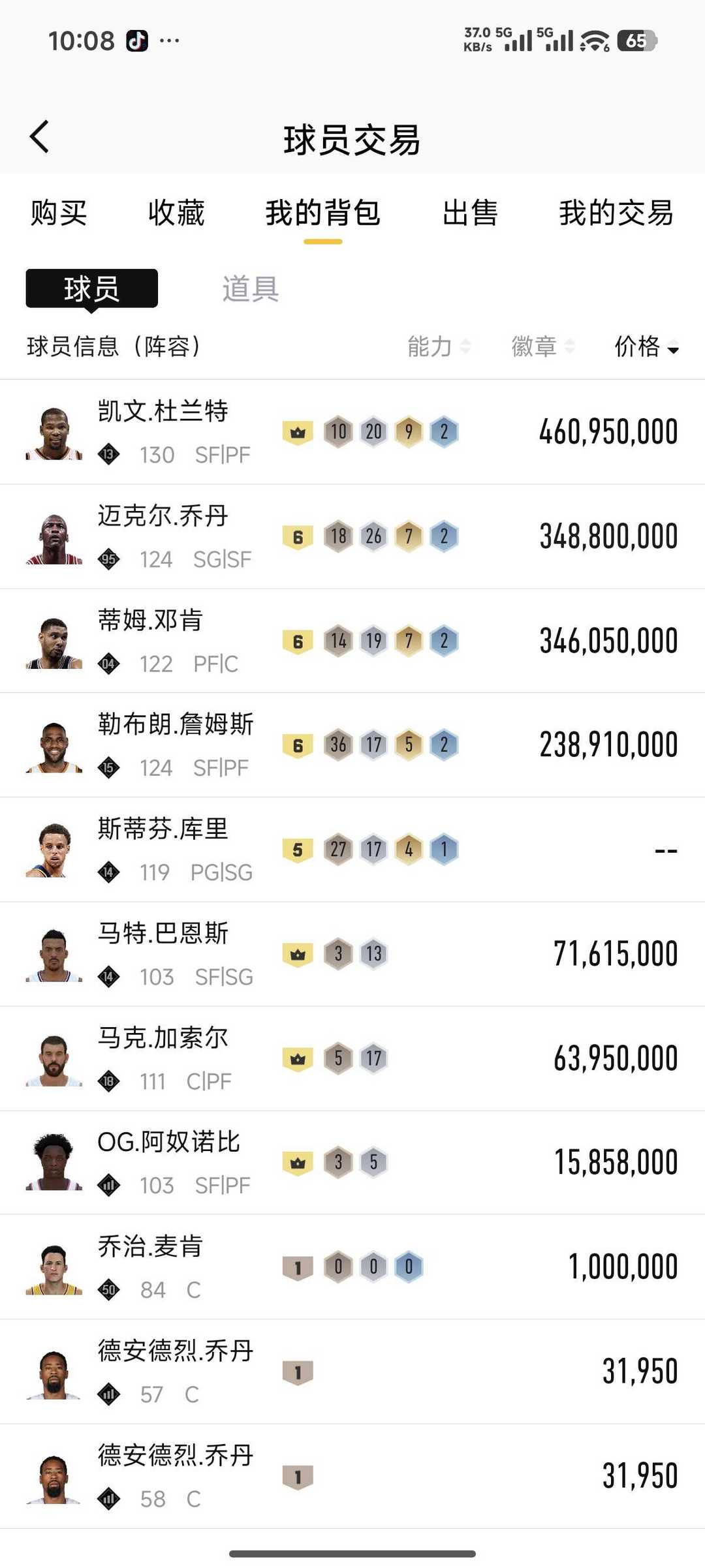The image size is (705, 1568).
Task: Select the 出售 tab
Action: click(470, 213)
